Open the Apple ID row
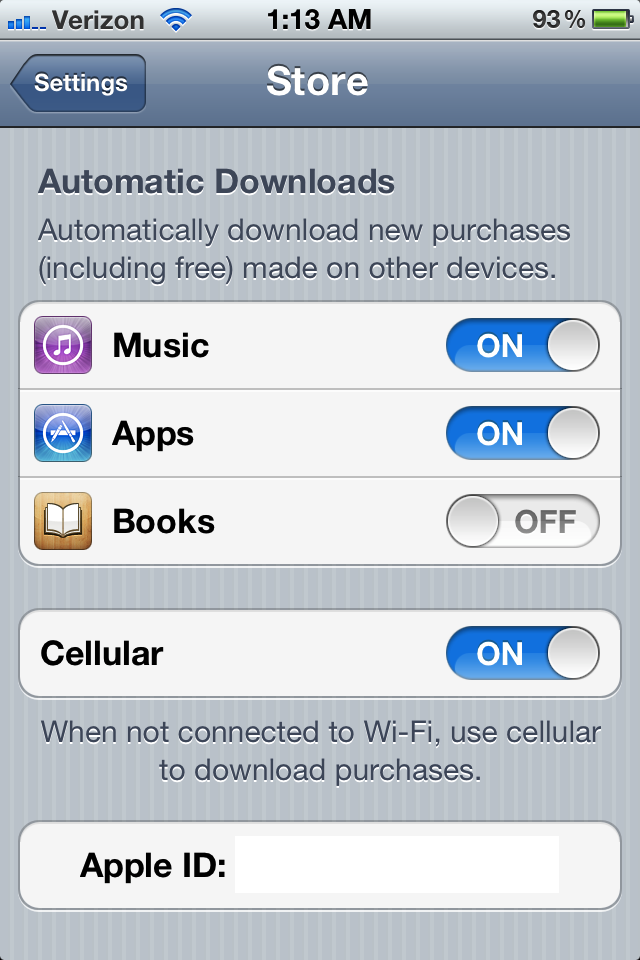Viewport: 640px width, 960px height. click(x=320, y=866)
